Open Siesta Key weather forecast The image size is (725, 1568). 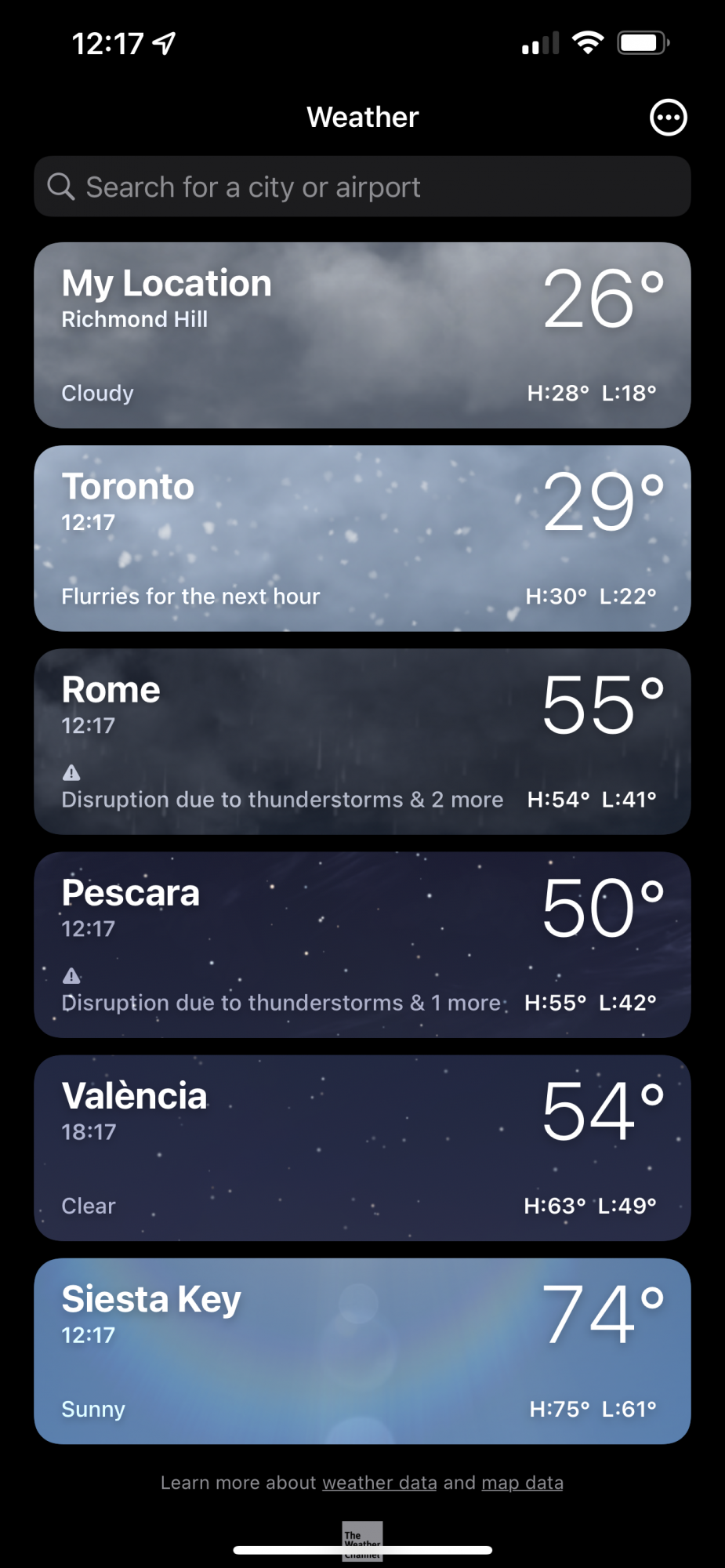point(362,1351)
